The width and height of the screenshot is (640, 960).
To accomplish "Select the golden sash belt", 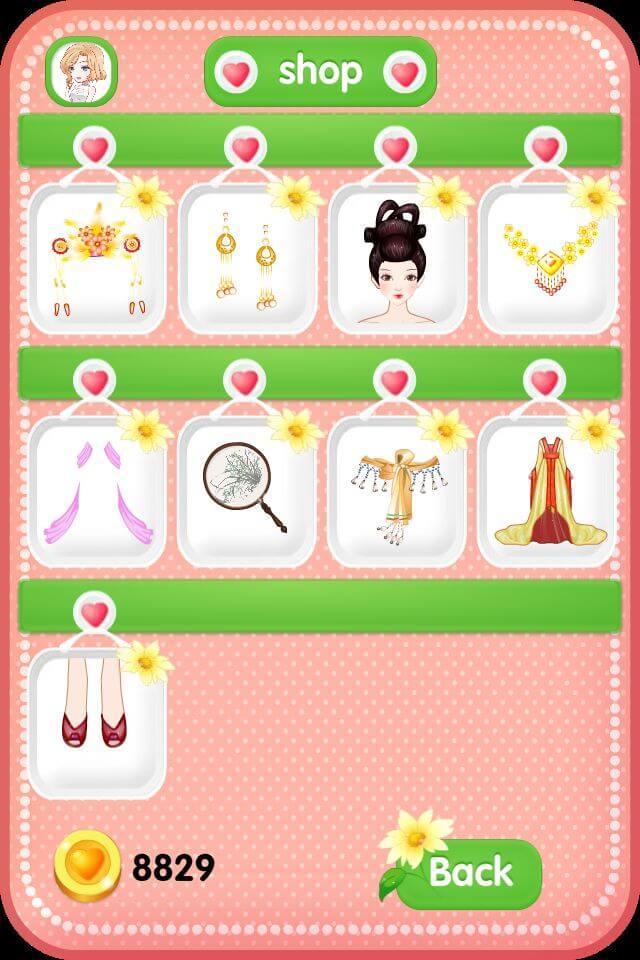I will click(x=397, y=492).
